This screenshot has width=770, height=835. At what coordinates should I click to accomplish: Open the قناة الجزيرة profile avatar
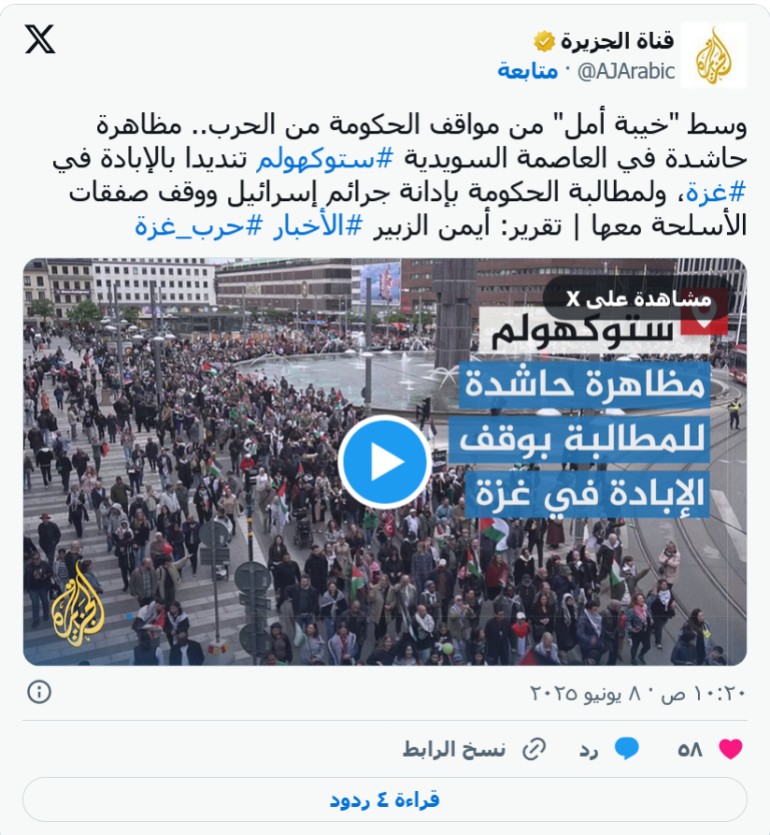(713, 55)
